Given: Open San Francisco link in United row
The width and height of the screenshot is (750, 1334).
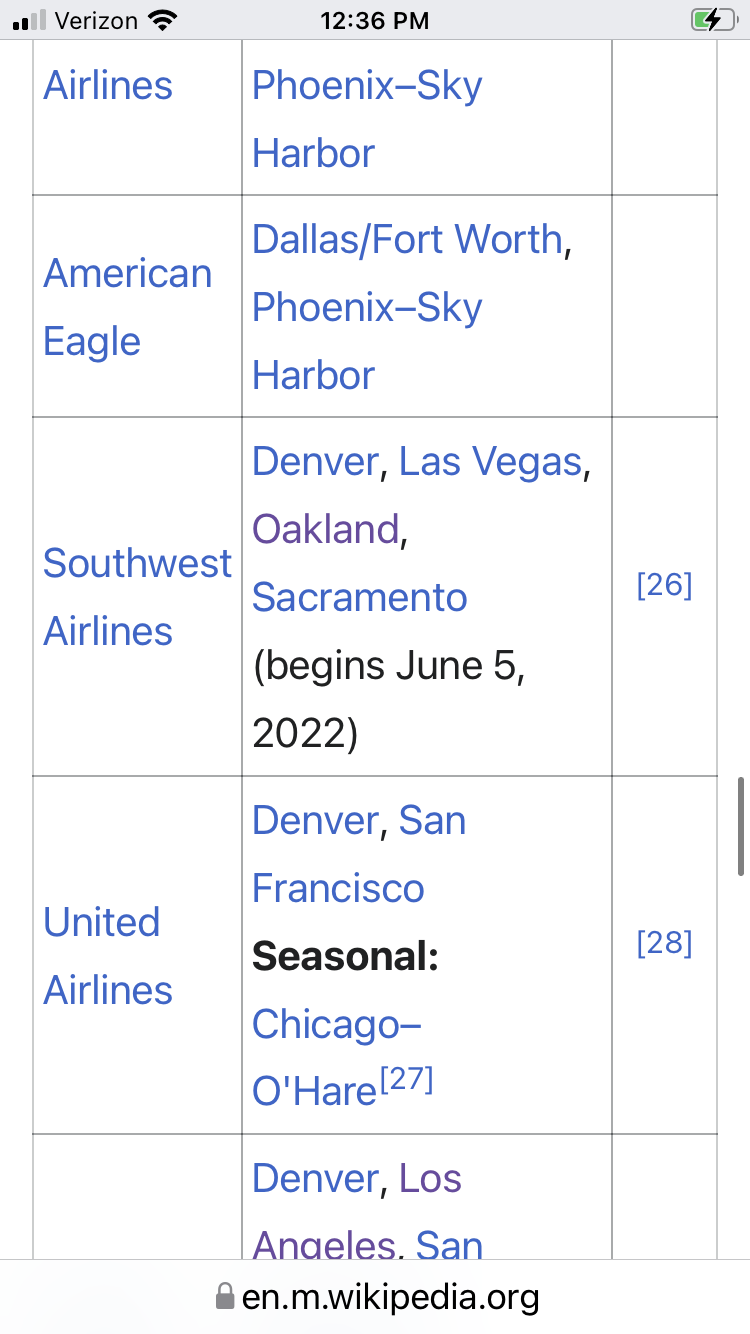Looking at the screenshot, I should click(359, 854).
